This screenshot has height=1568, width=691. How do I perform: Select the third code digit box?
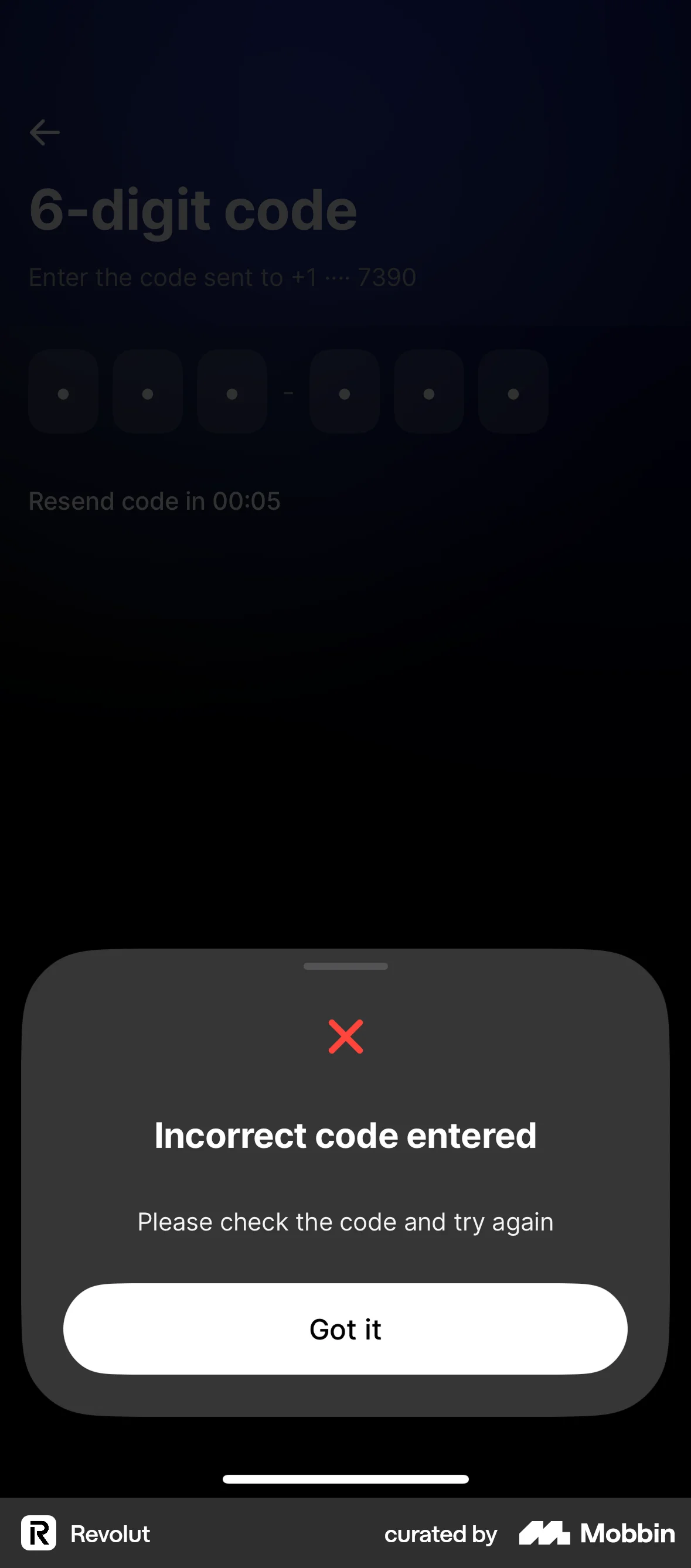pyautogui.click(x=232, y=392)
